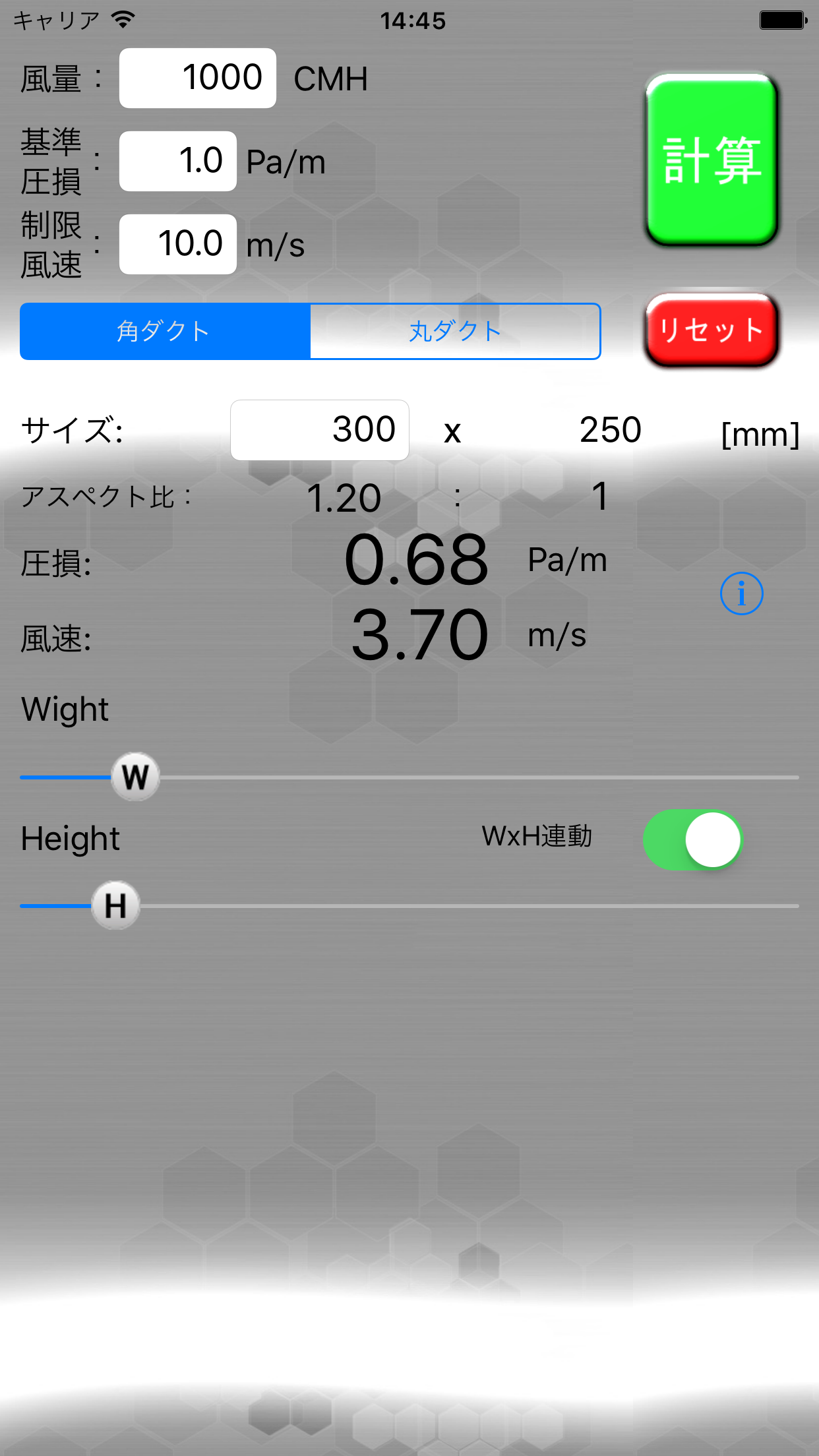Select the 風量 airflow field showing 1000

click(197, 77)
